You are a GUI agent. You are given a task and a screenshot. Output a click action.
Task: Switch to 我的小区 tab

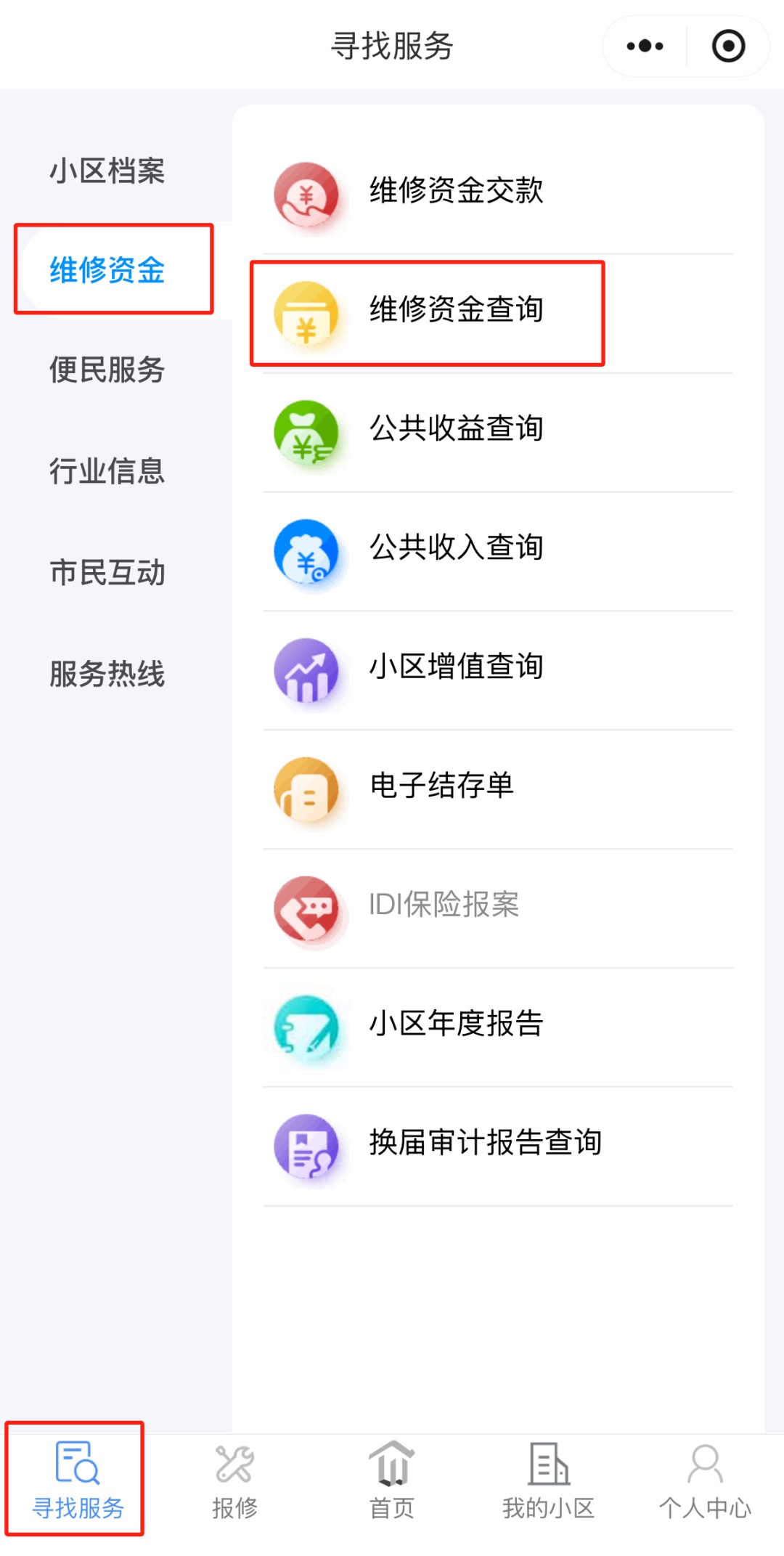pos(549,1481)
